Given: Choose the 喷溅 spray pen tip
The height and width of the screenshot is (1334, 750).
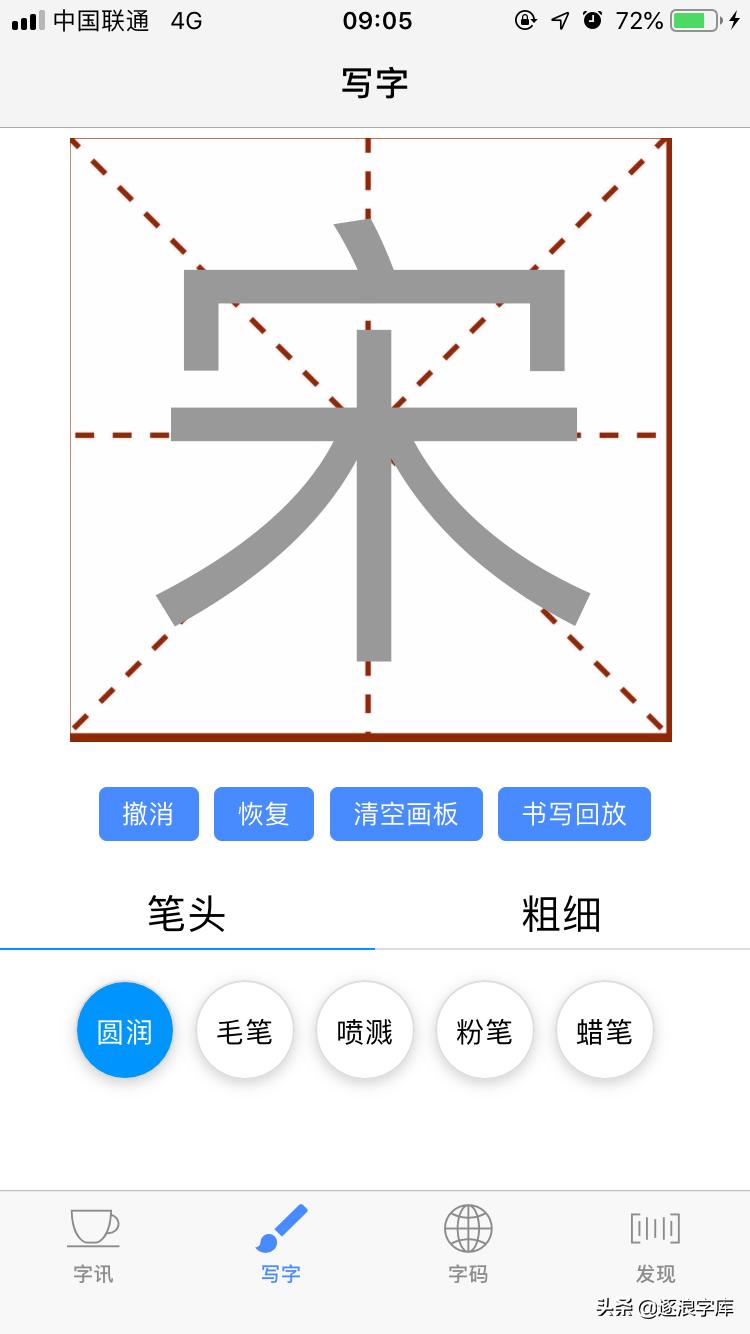Looking at the screenshot, I should pyautogui.click(x=365, y=1029).
